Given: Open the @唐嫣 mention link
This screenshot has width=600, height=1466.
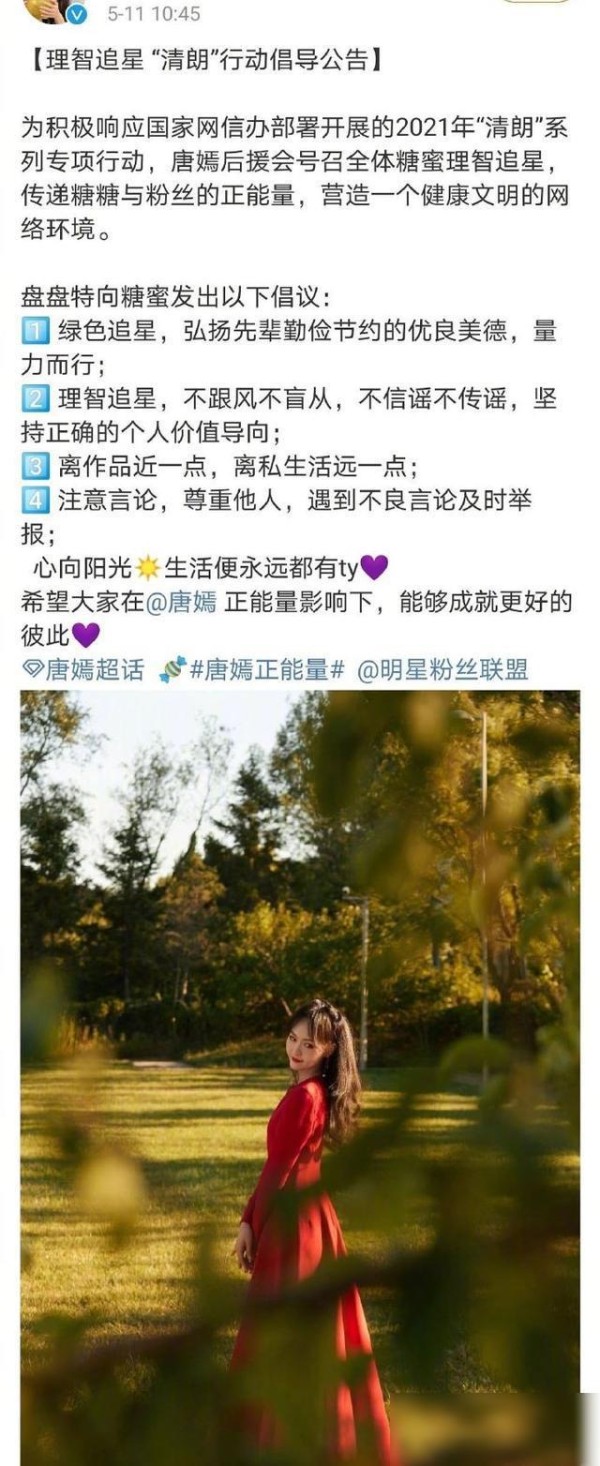Looking at the screenshot, I should click(183, 601).
